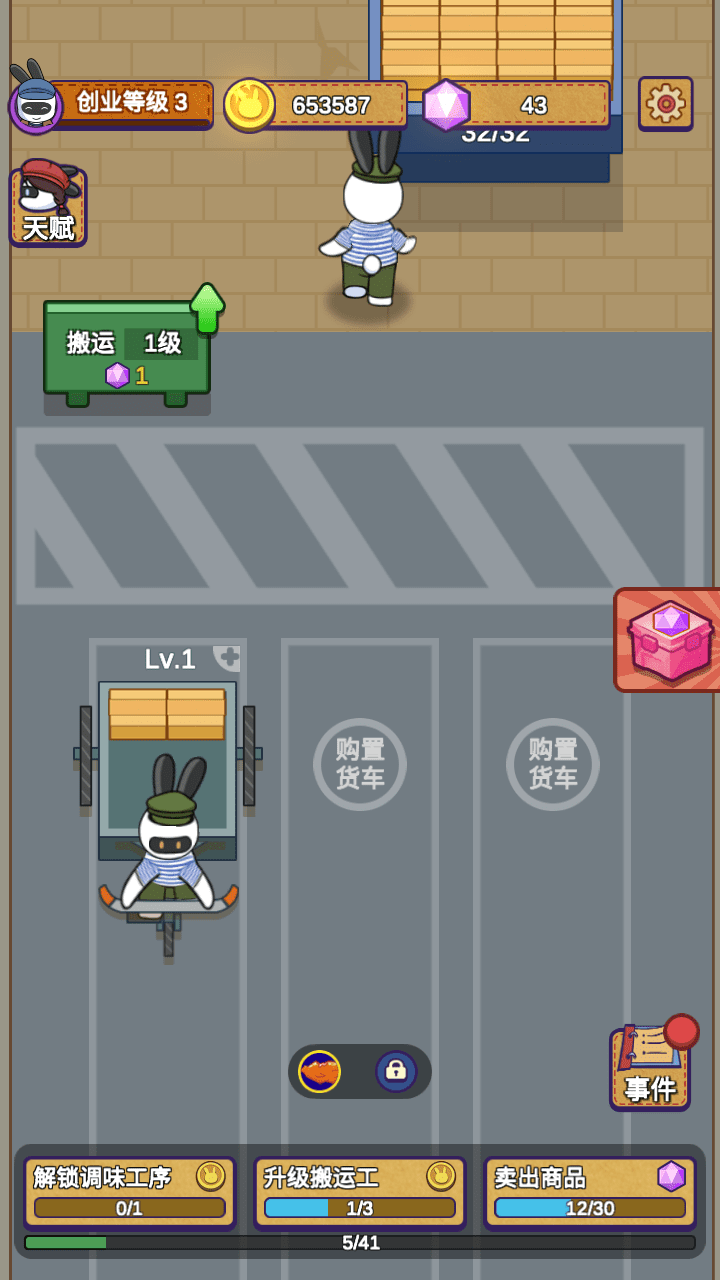Screen dimensions: 720x1280
Task: Tap the locked area icon in the switcher
Action: coord(396,1071)
